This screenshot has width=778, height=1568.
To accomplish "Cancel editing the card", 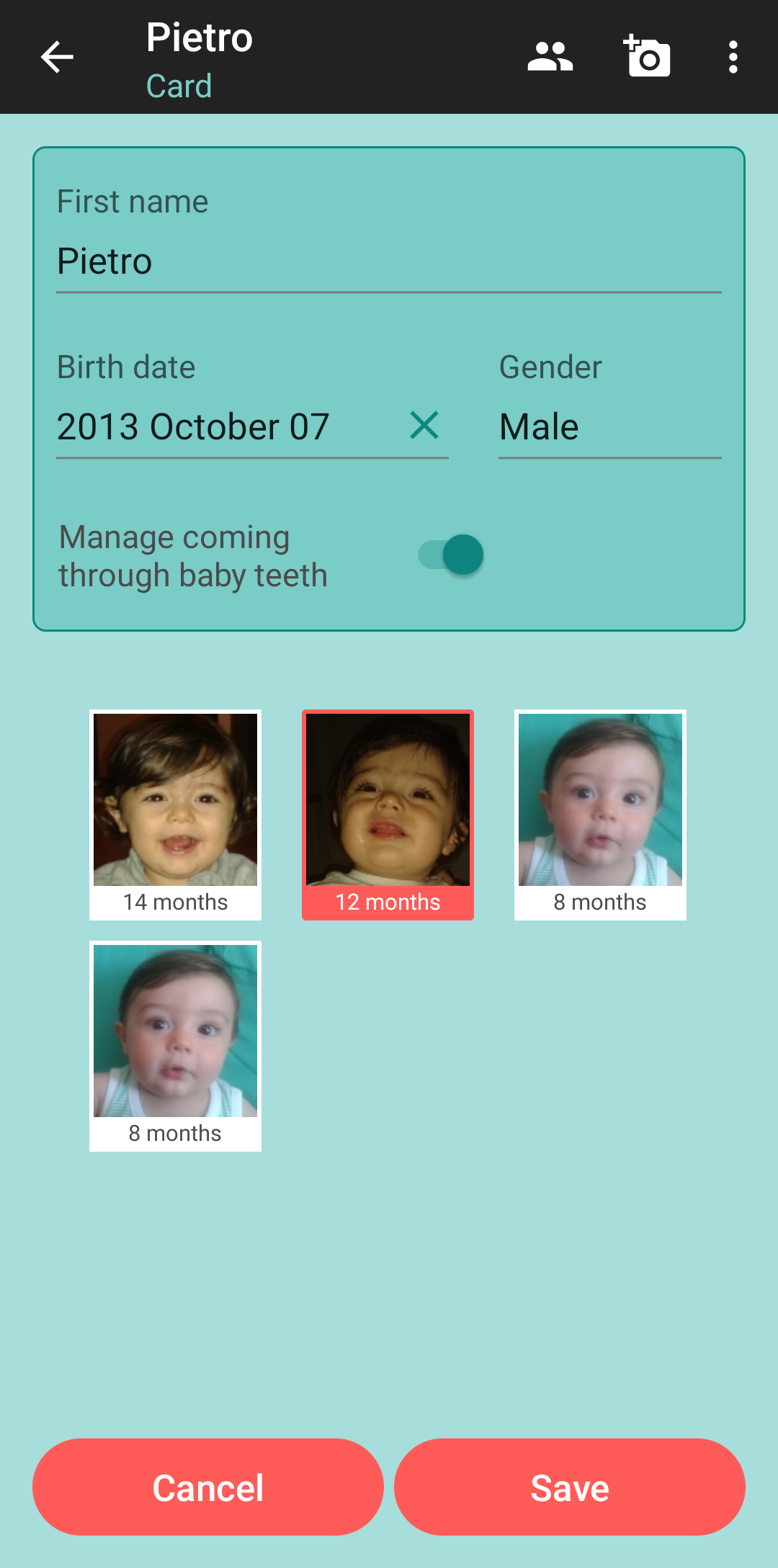I will (208, 1487).
